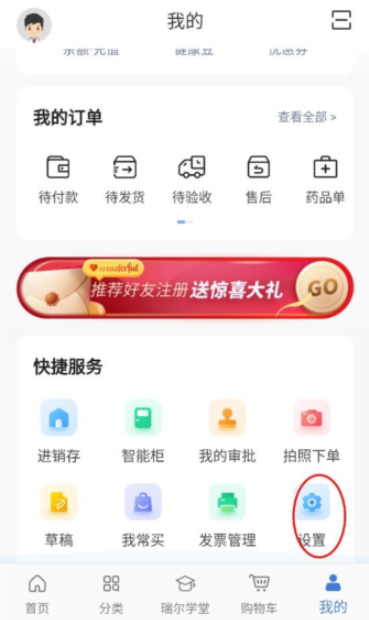Open 设置 settings
The width and height of the screenshot is (369, 620).
click(312, 516)
